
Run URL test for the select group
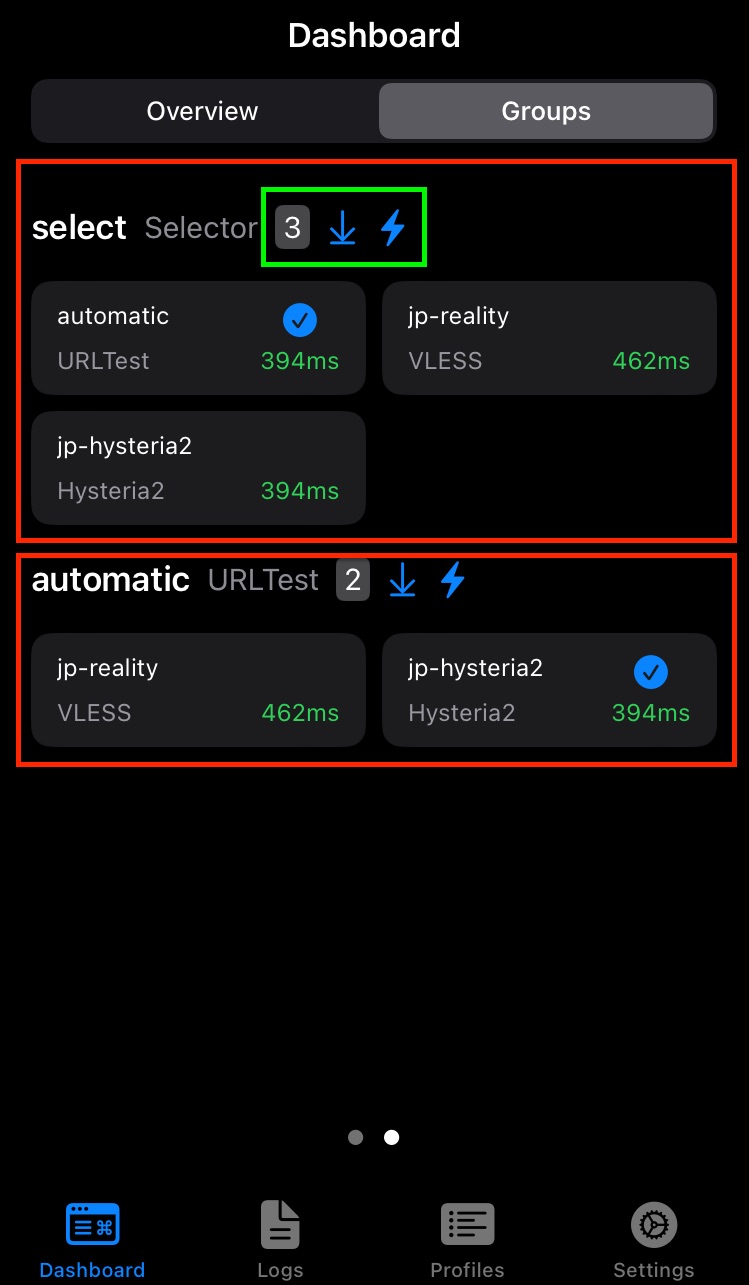point(394,228)
